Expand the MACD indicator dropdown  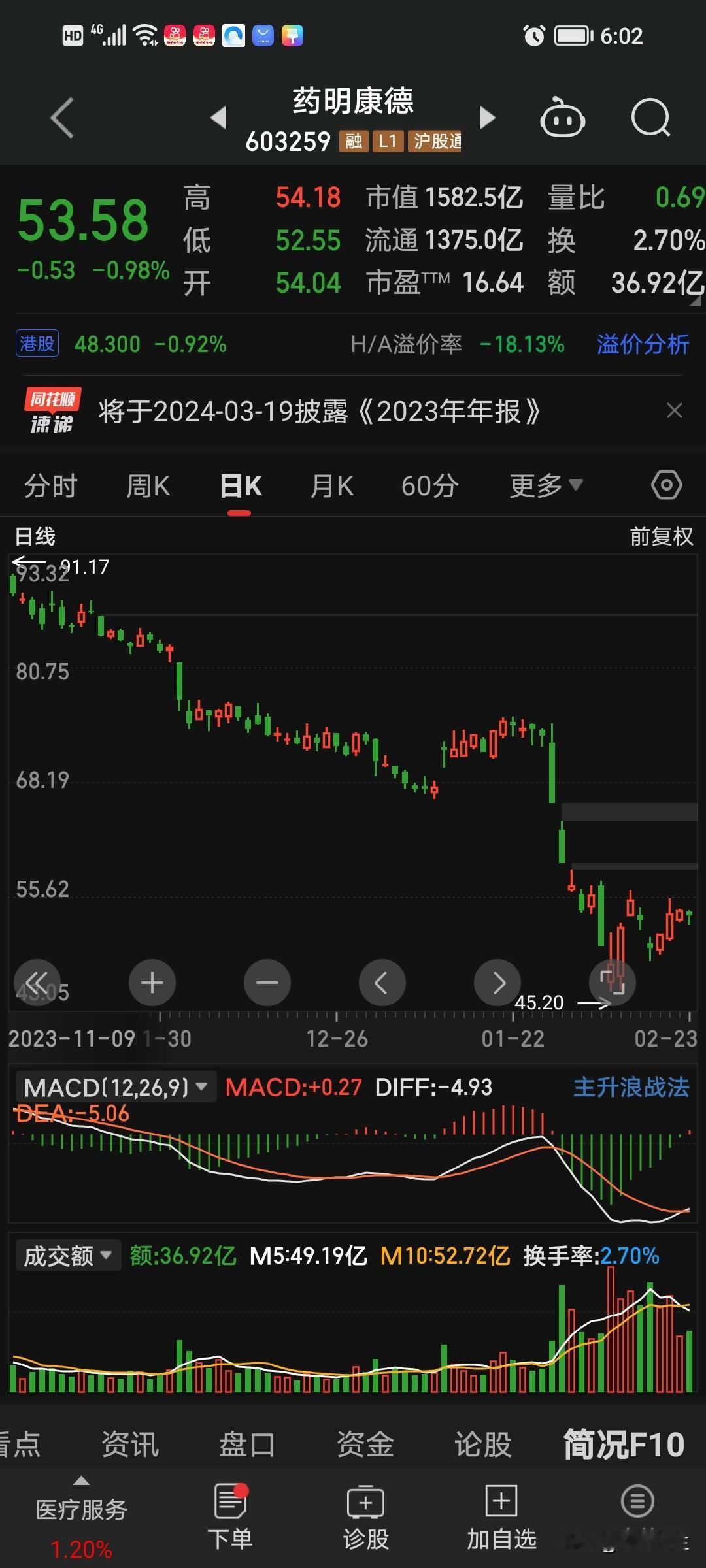click(x=116, y=1088)
